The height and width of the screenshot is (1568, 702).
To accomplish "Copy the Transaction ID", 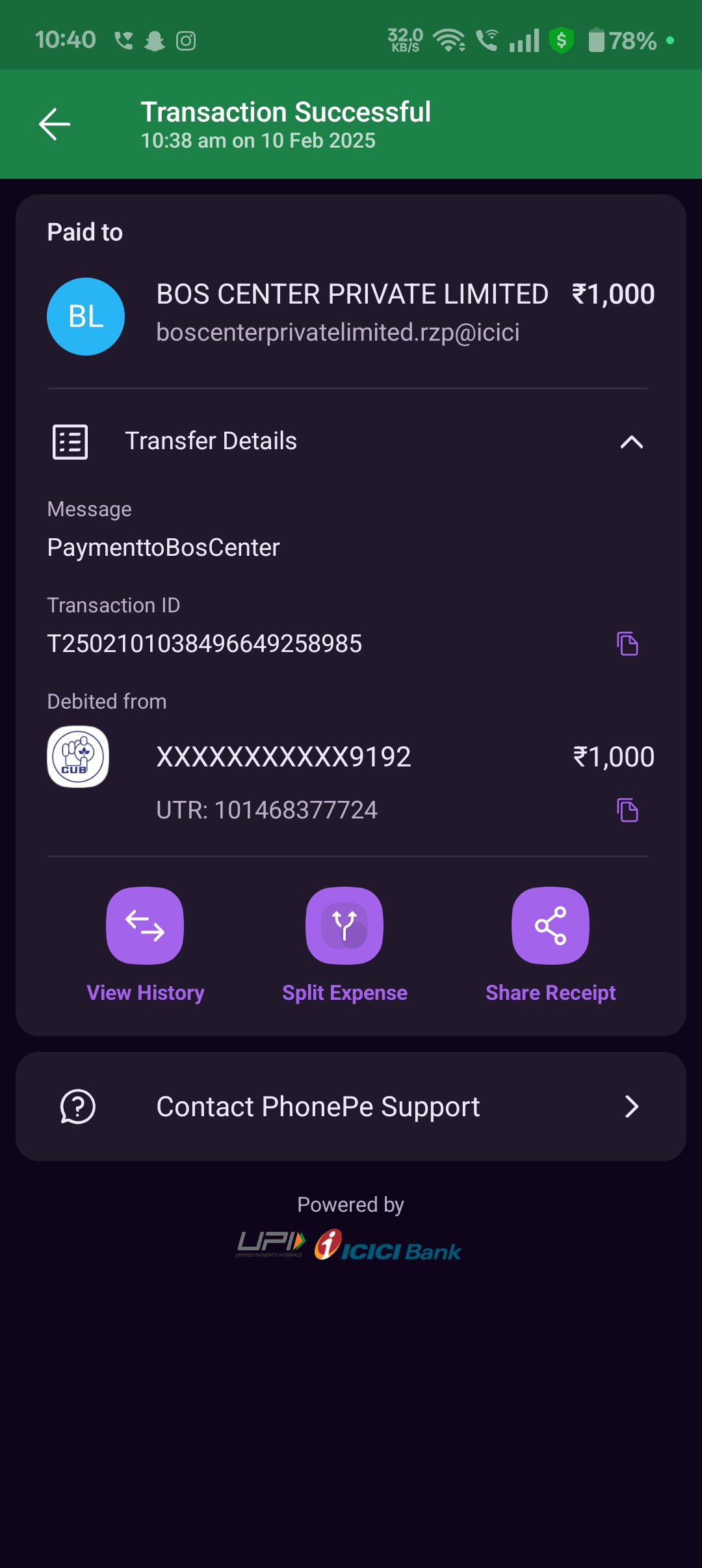I will (x=627, y=644).
